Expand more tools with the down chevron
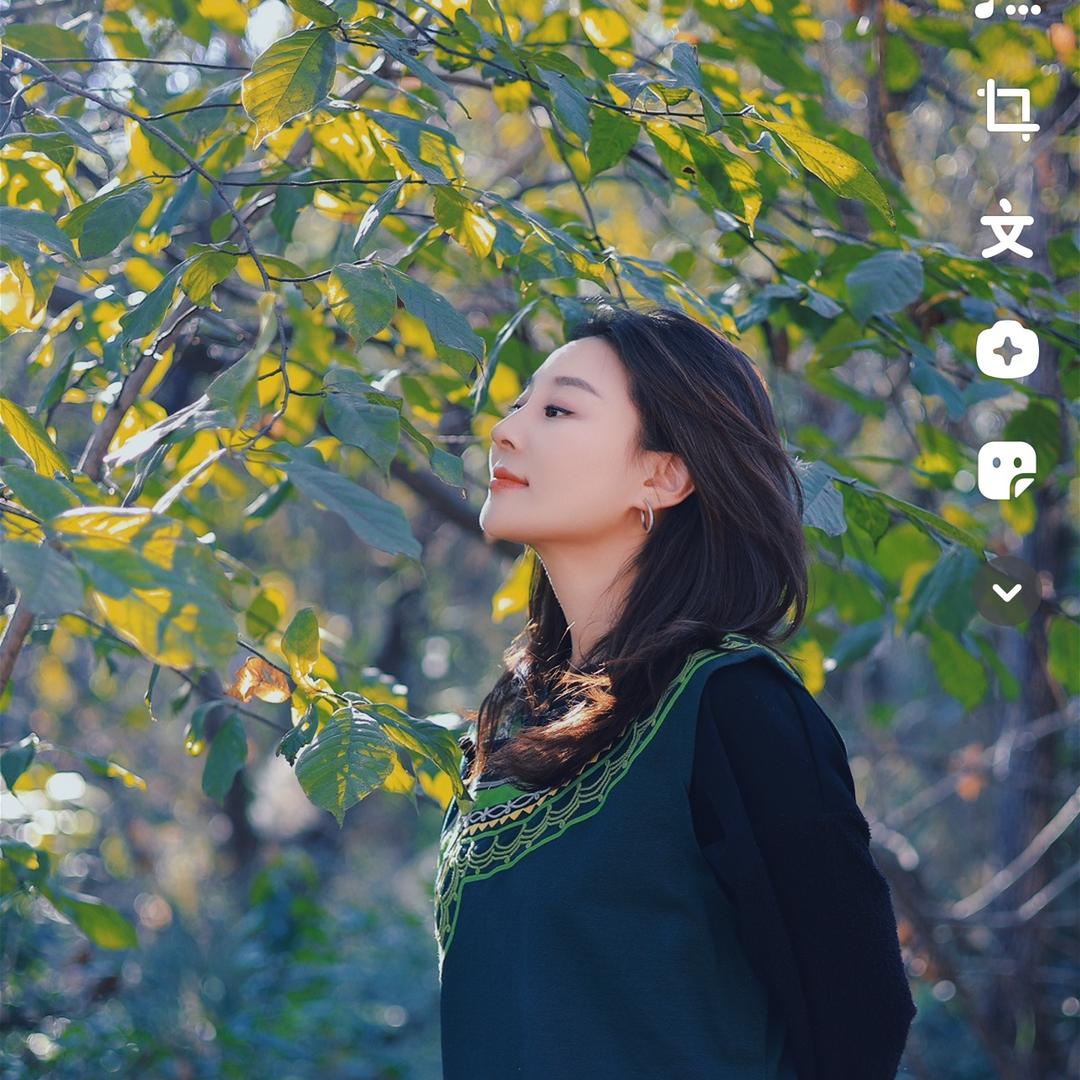The image size is (1080, 1080). [1007, 591]
